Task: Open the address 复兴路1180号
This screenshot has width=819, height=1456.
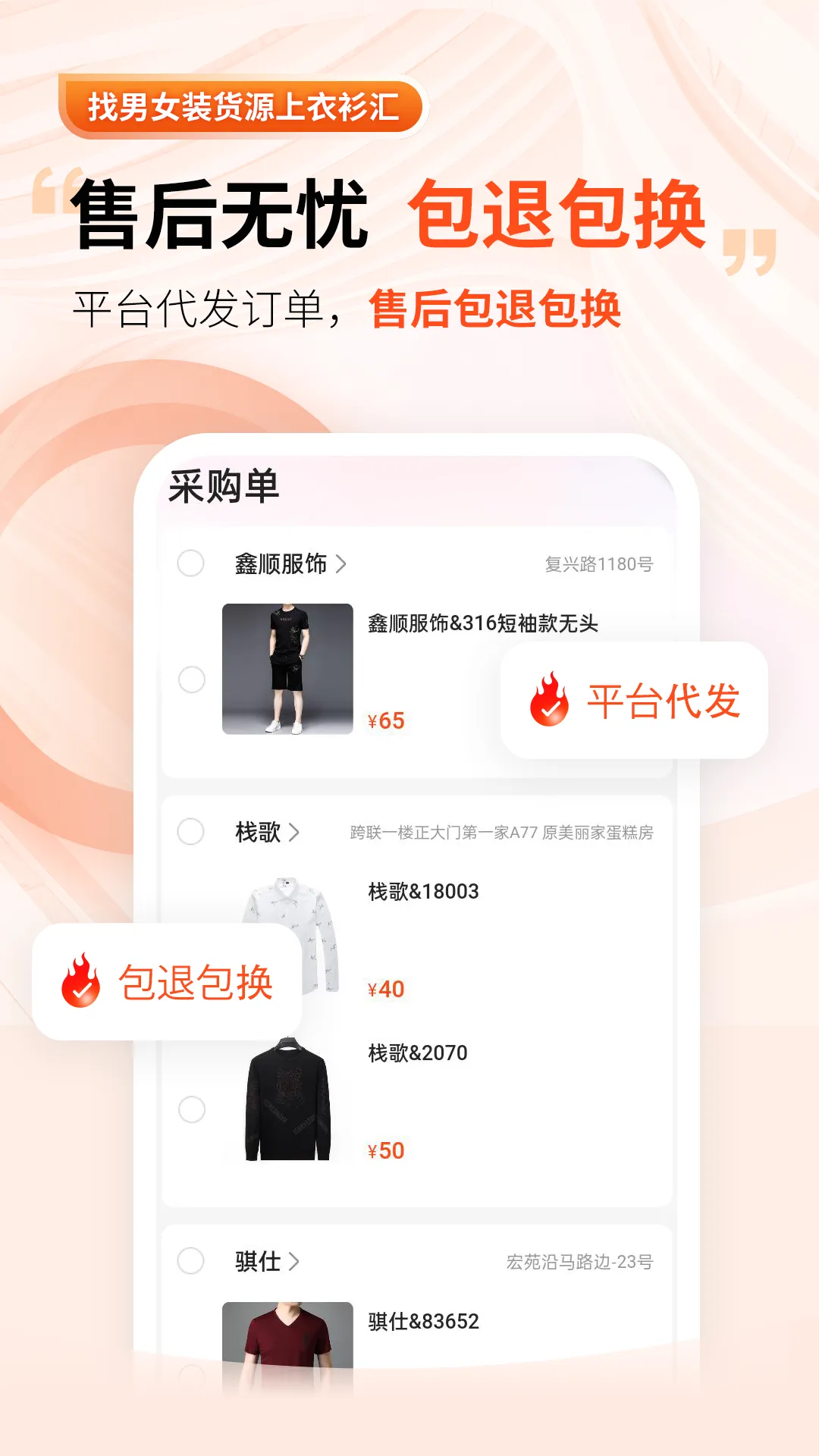Action: [599, 561]
